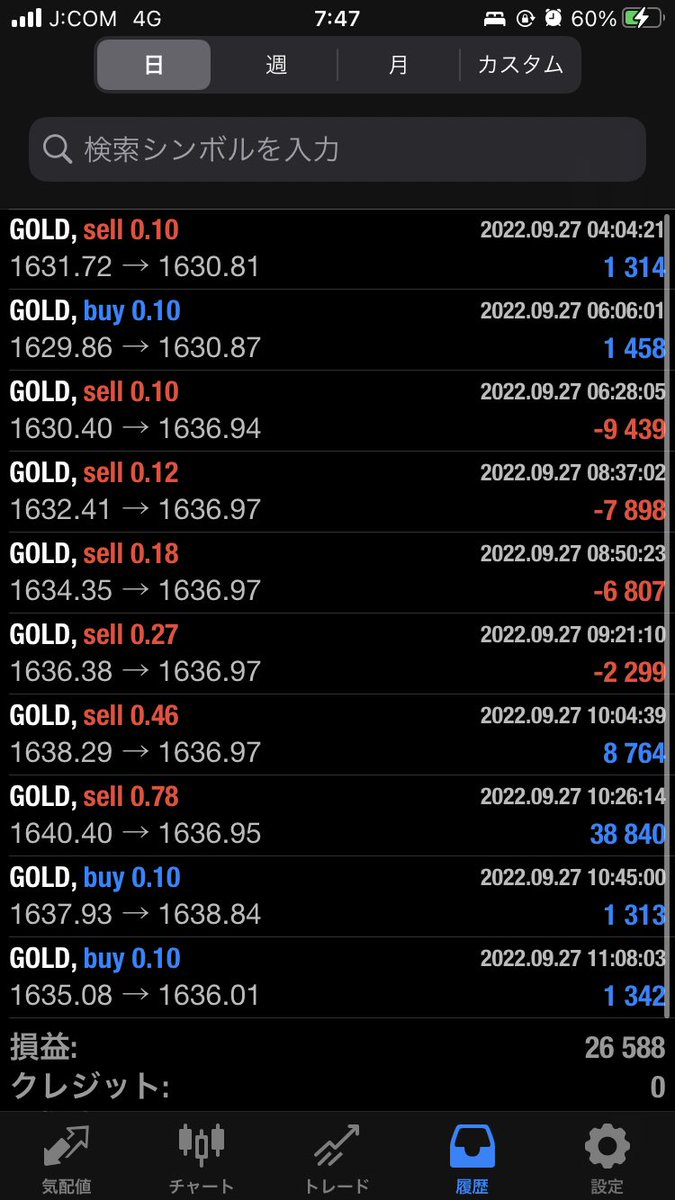Open the トレード tab
This screenshot has width=675, height=1200.
click(336, 1158)
